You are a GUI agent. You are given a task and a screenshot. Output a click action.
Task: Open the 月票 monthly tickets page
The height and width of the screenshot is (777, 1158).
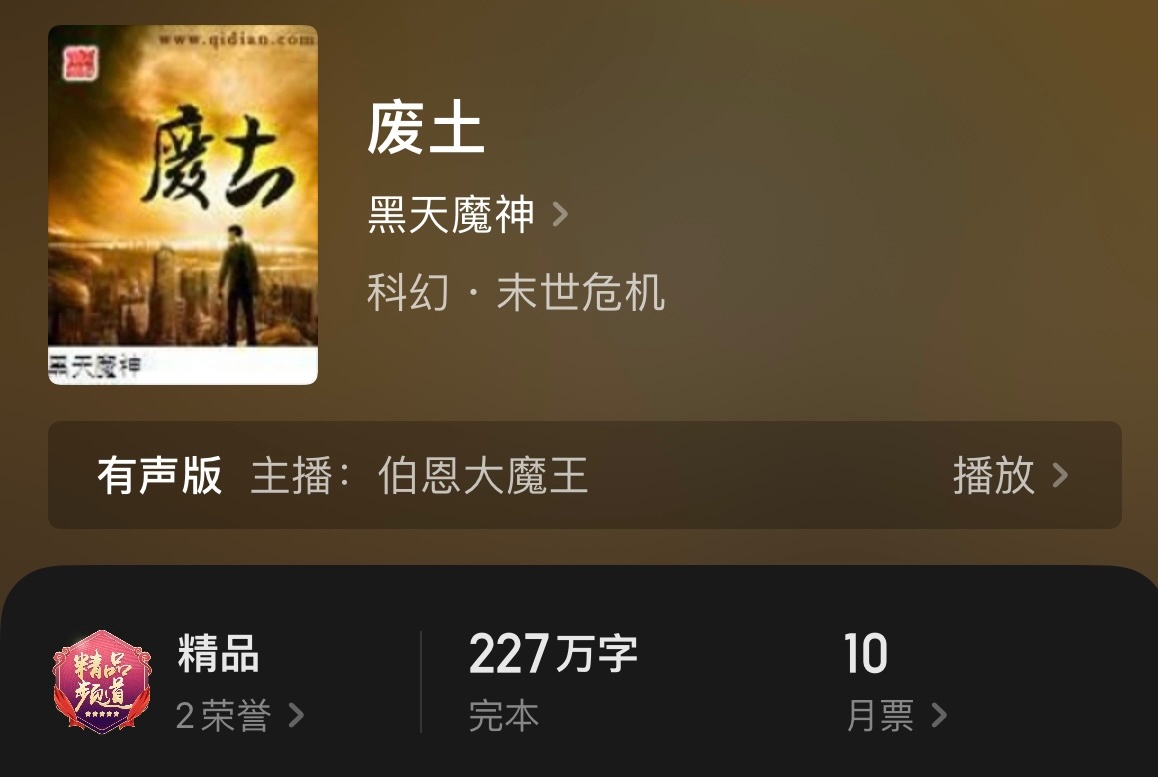coord(895,715)
